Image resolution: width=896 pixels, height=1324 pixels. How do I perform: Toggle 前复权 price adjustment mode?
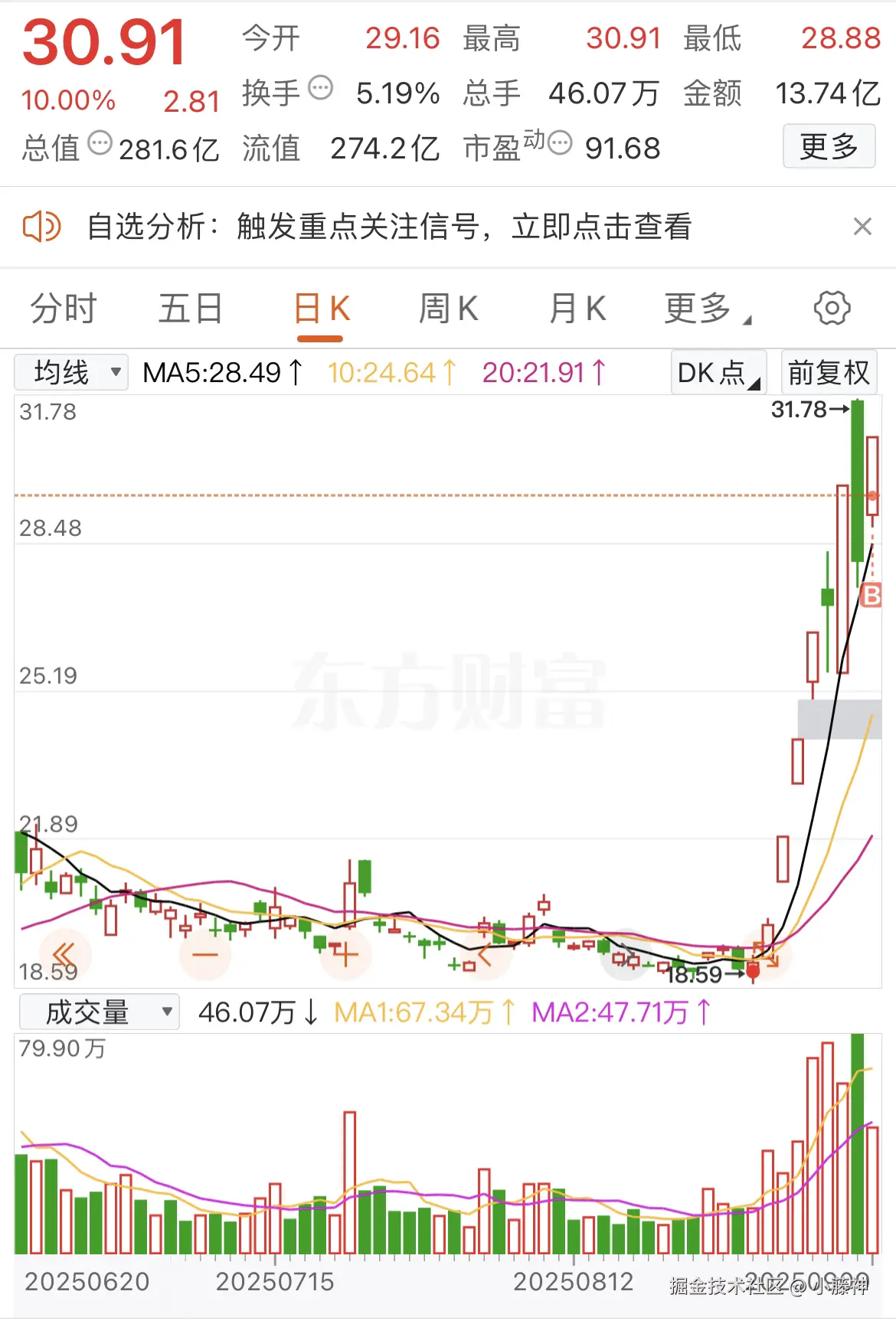click(829, 372)
